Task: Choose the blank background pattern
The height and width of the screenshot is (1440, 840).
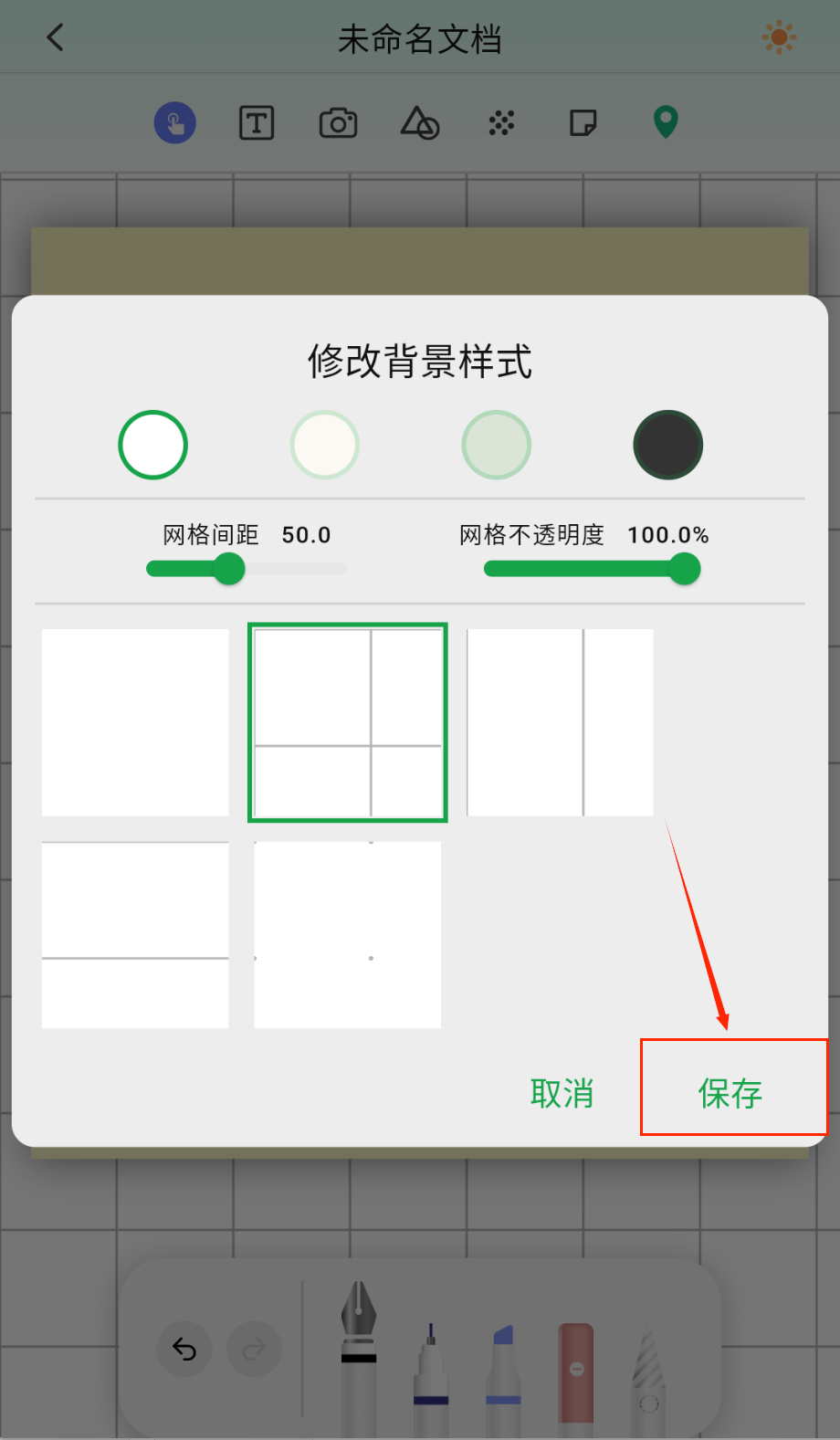Action: tap(135, 721)
